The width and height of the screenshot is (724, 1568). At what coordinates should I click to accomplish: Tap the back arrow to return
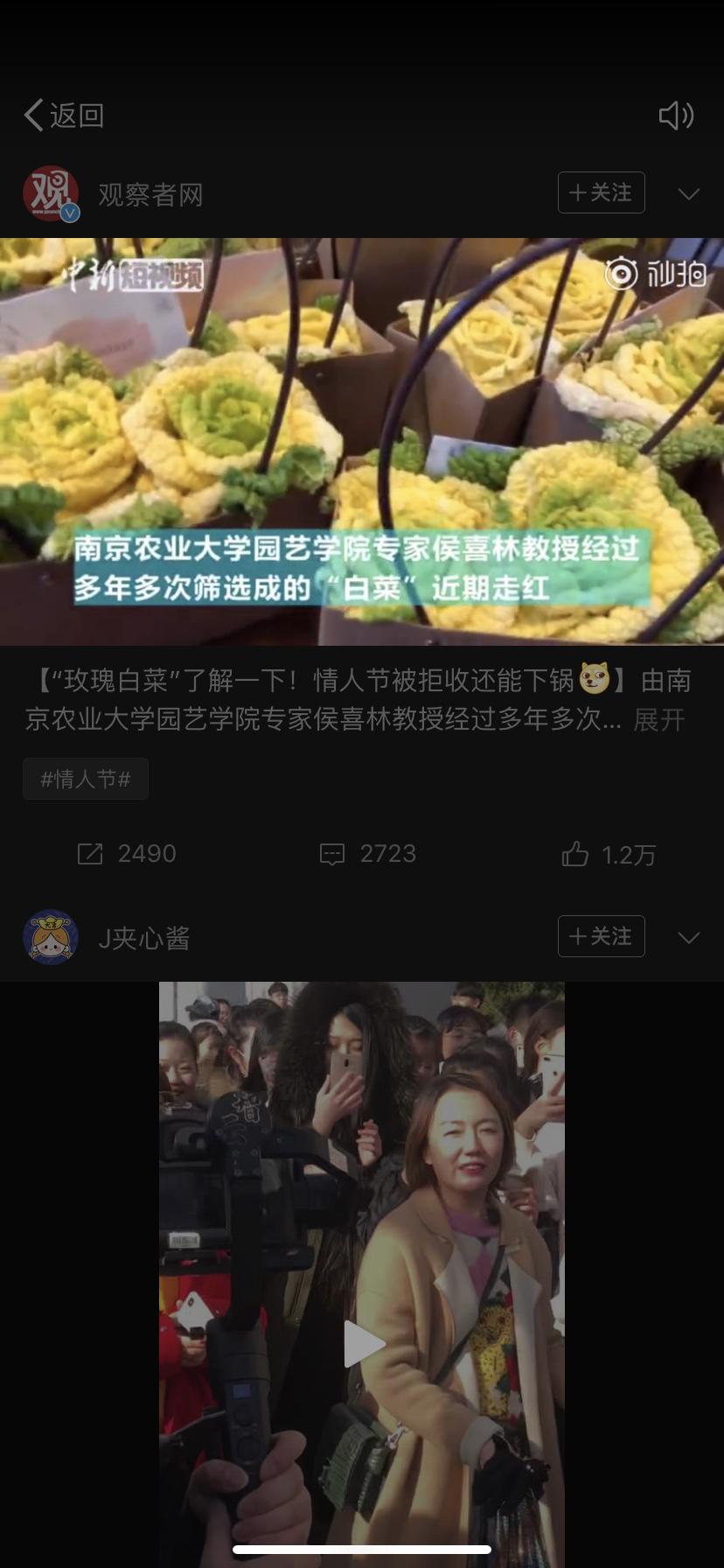(32, 115)
